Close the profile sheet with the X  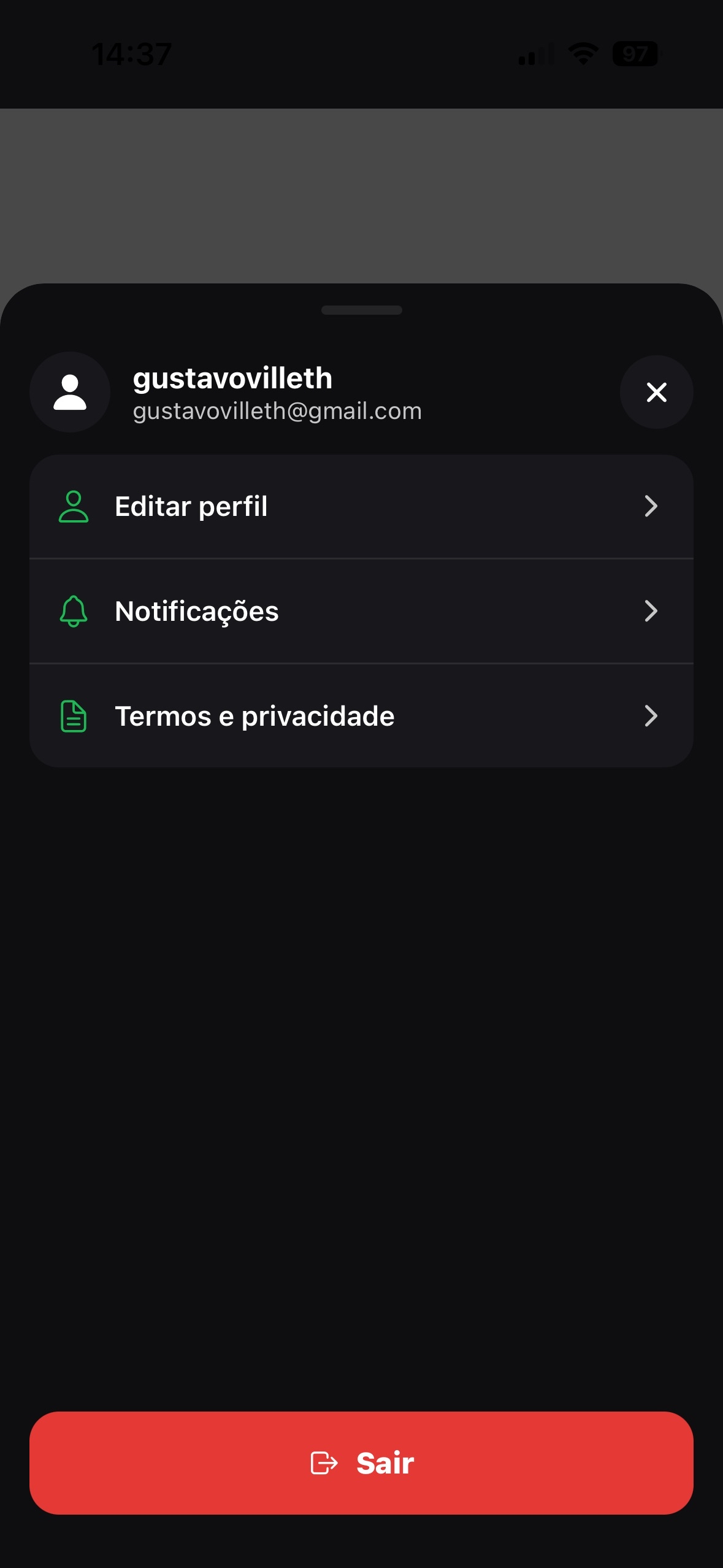point(656,392)
